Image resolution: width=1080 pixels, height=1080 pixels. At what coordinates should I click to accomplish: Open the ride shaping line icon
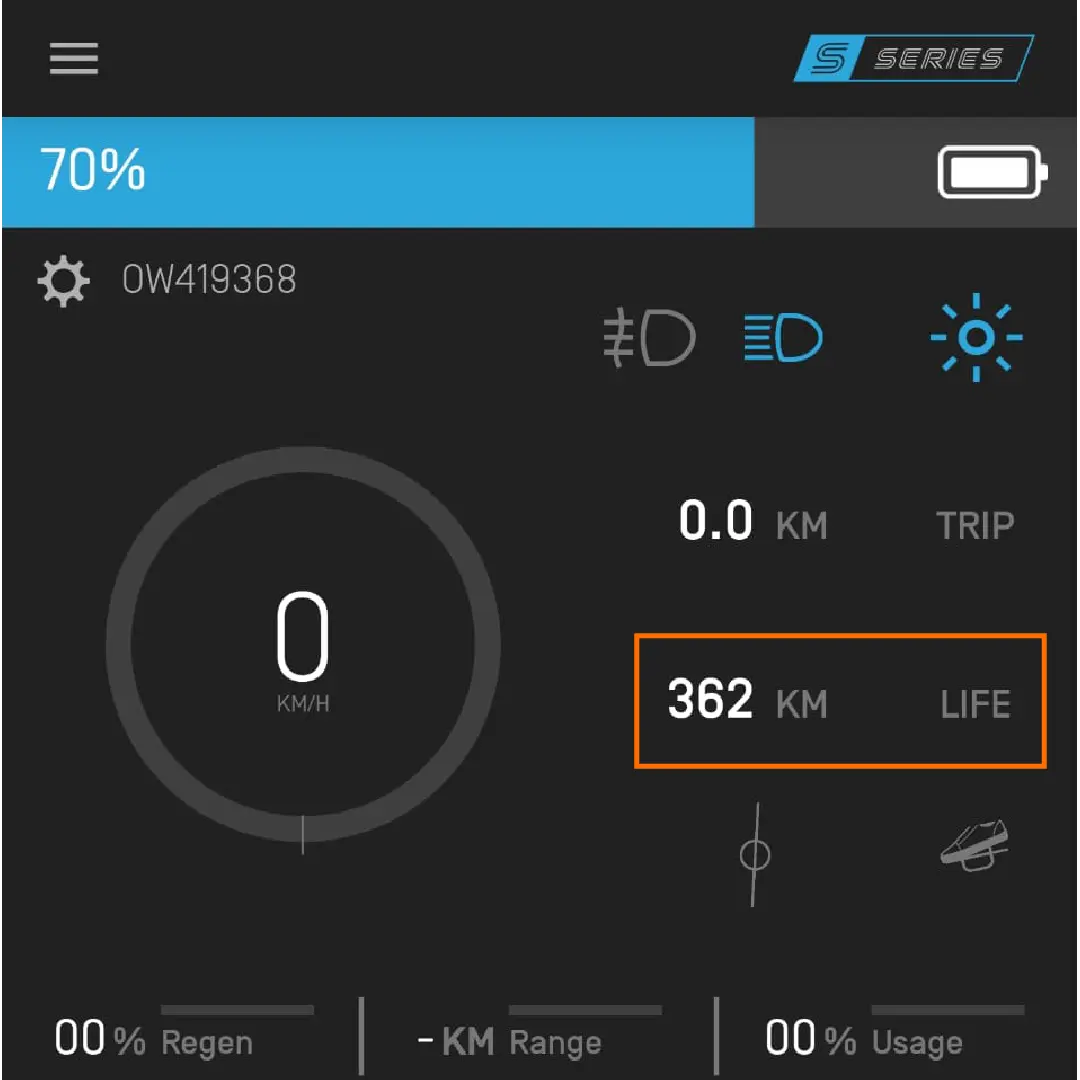pyautogui.click(x=755, y=855)
